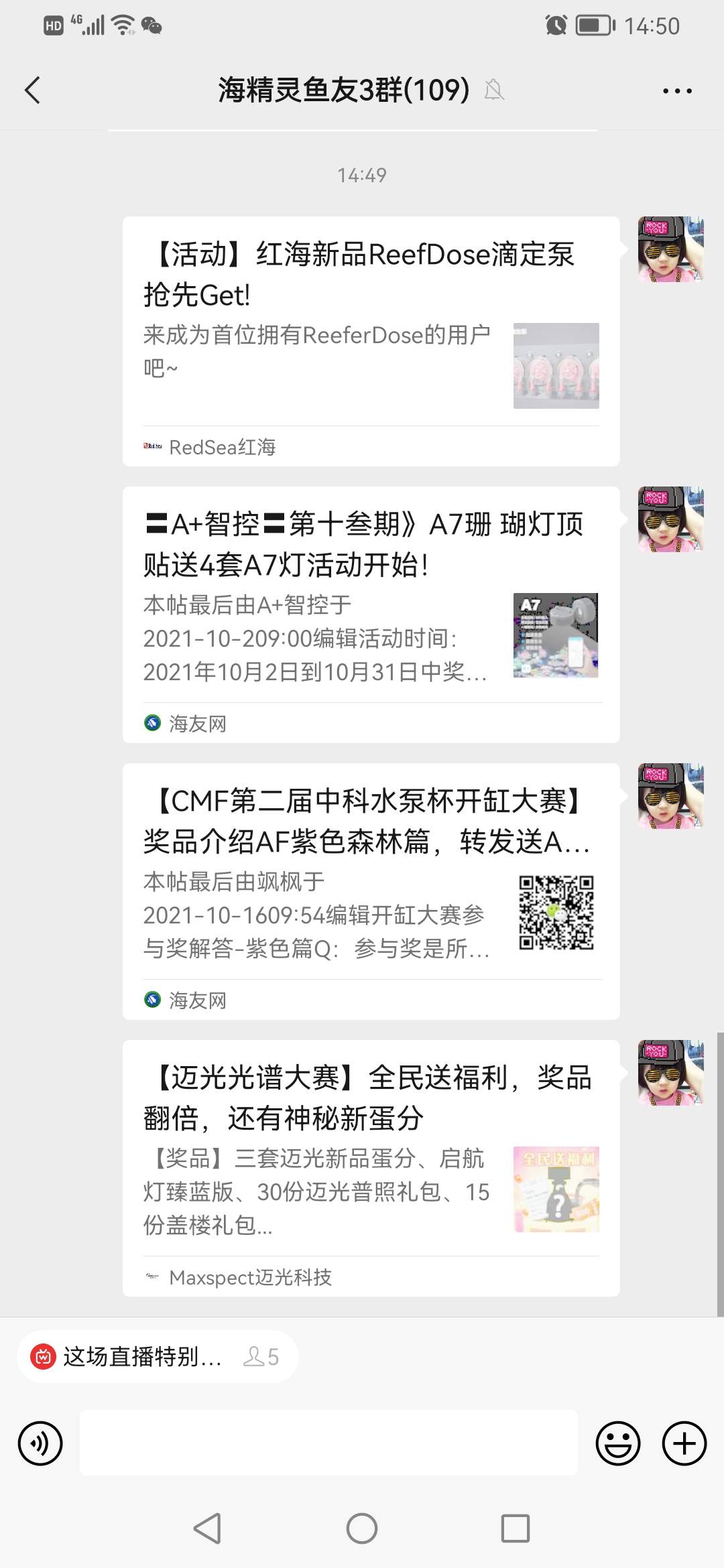This screenshot has width=724, height=1568.
Task: Go back from the group chat
Action: pos(32,90)
